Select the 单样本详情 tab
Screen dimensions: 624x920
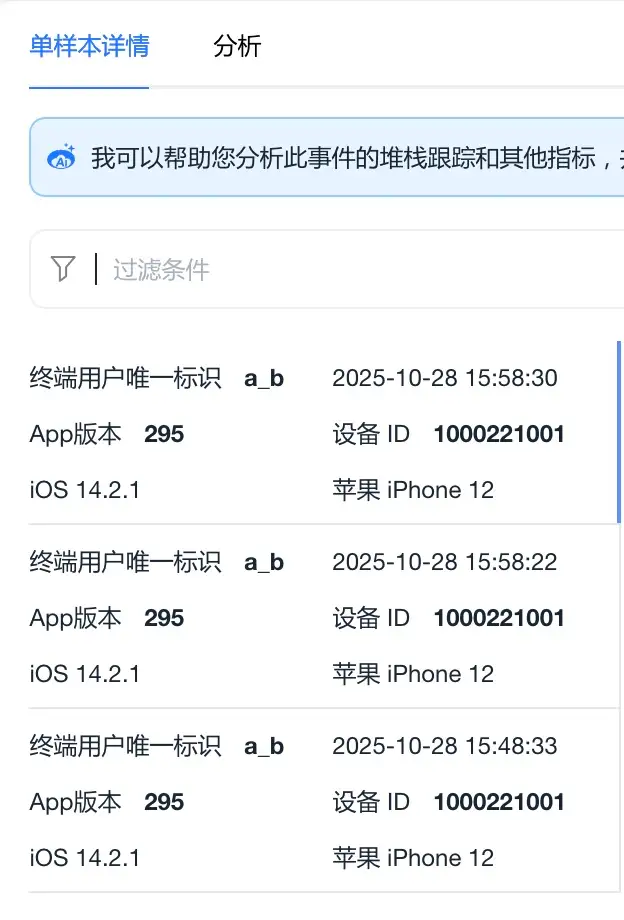[x=89, y=46]
